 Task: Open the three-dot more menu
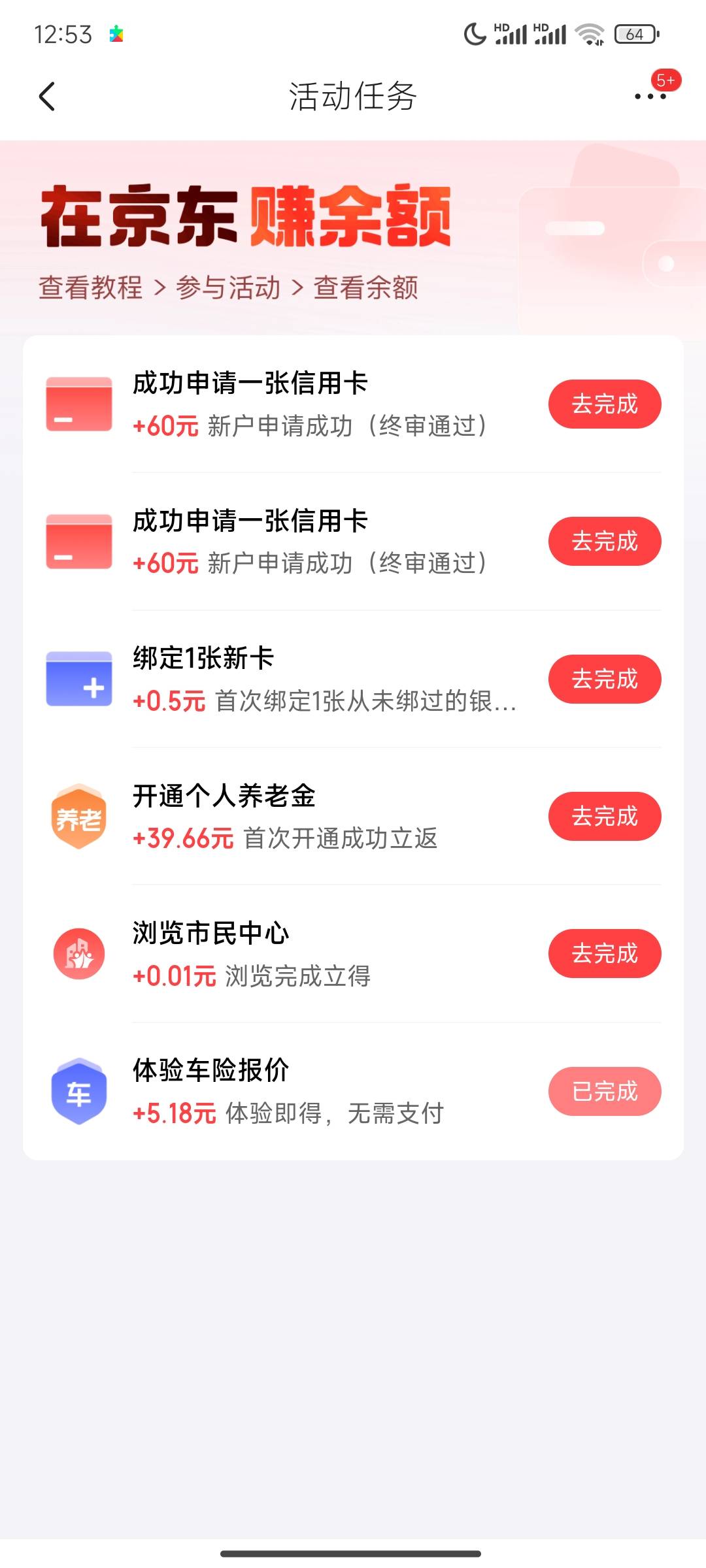click(x=650, y=97)
